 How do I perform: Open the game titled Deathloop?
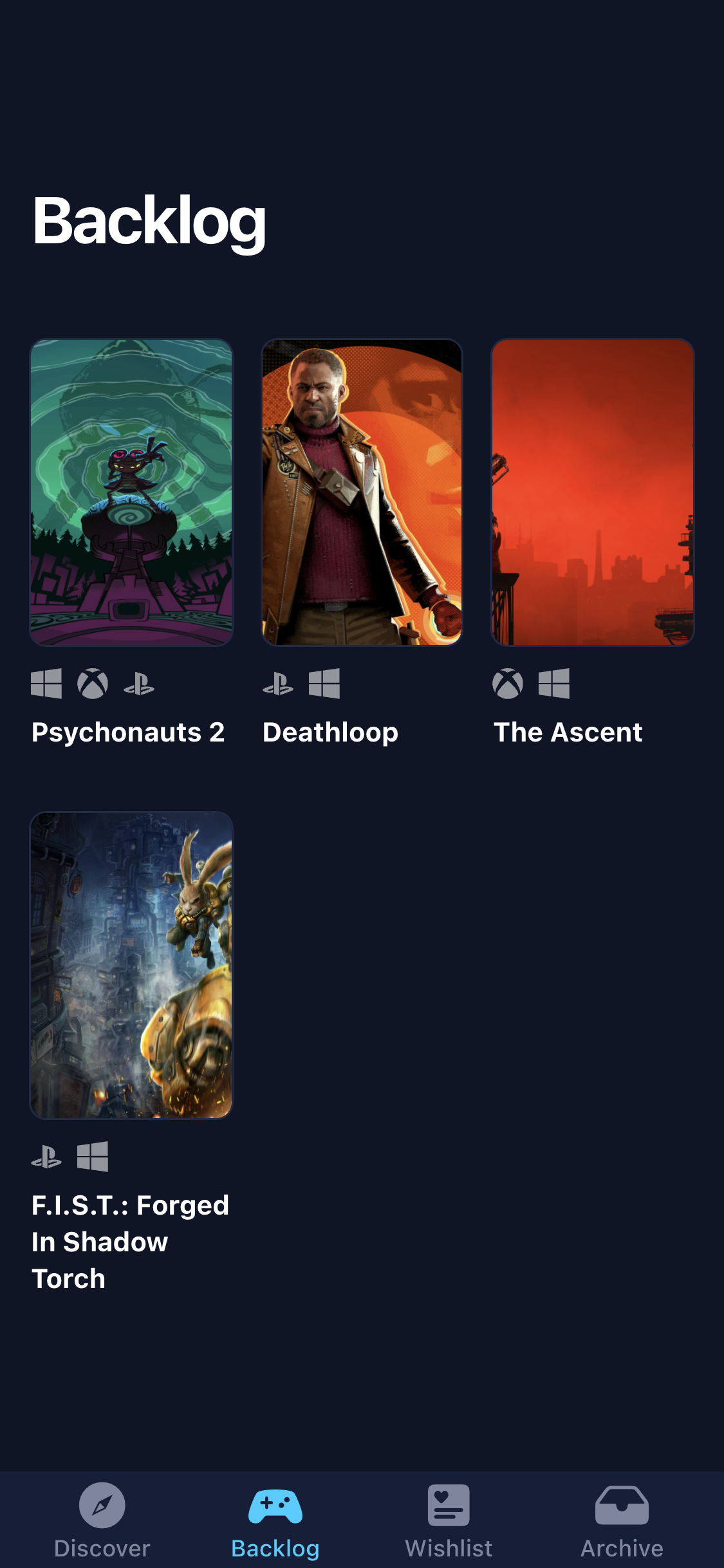(x=362, y=493)
